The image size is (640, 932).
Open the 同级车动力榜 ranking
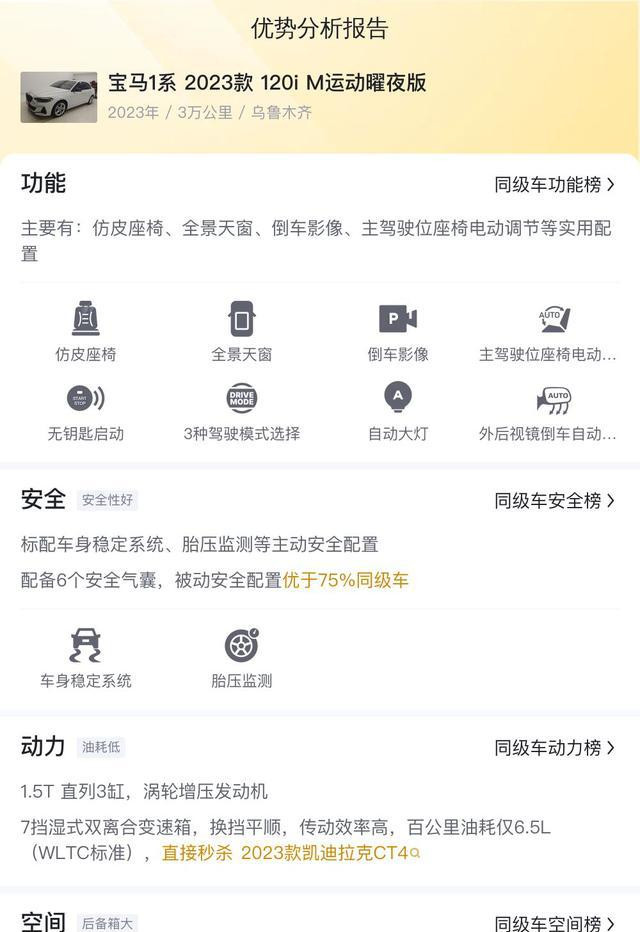point(554,747)
